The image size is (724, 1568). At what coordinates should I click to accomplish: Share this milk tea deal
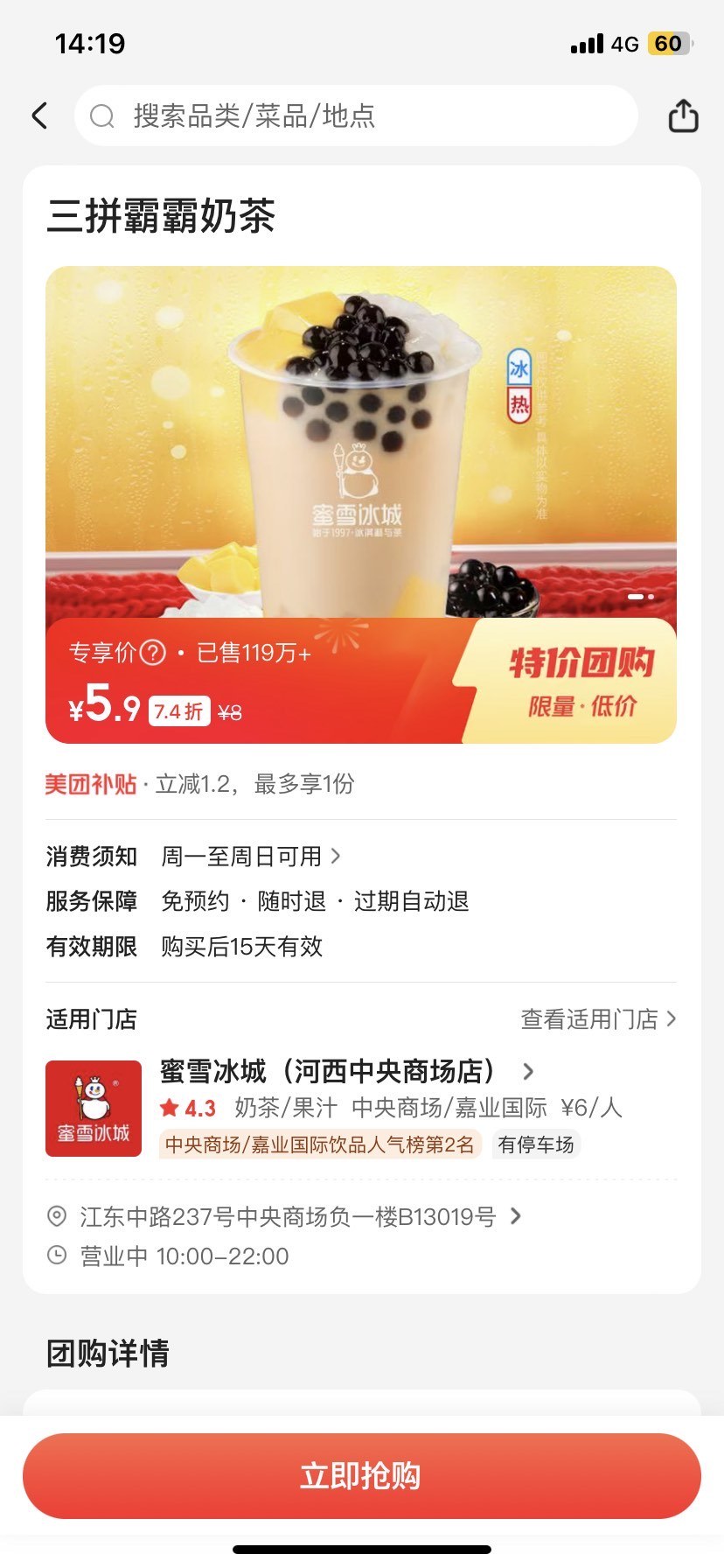point(683,115)
